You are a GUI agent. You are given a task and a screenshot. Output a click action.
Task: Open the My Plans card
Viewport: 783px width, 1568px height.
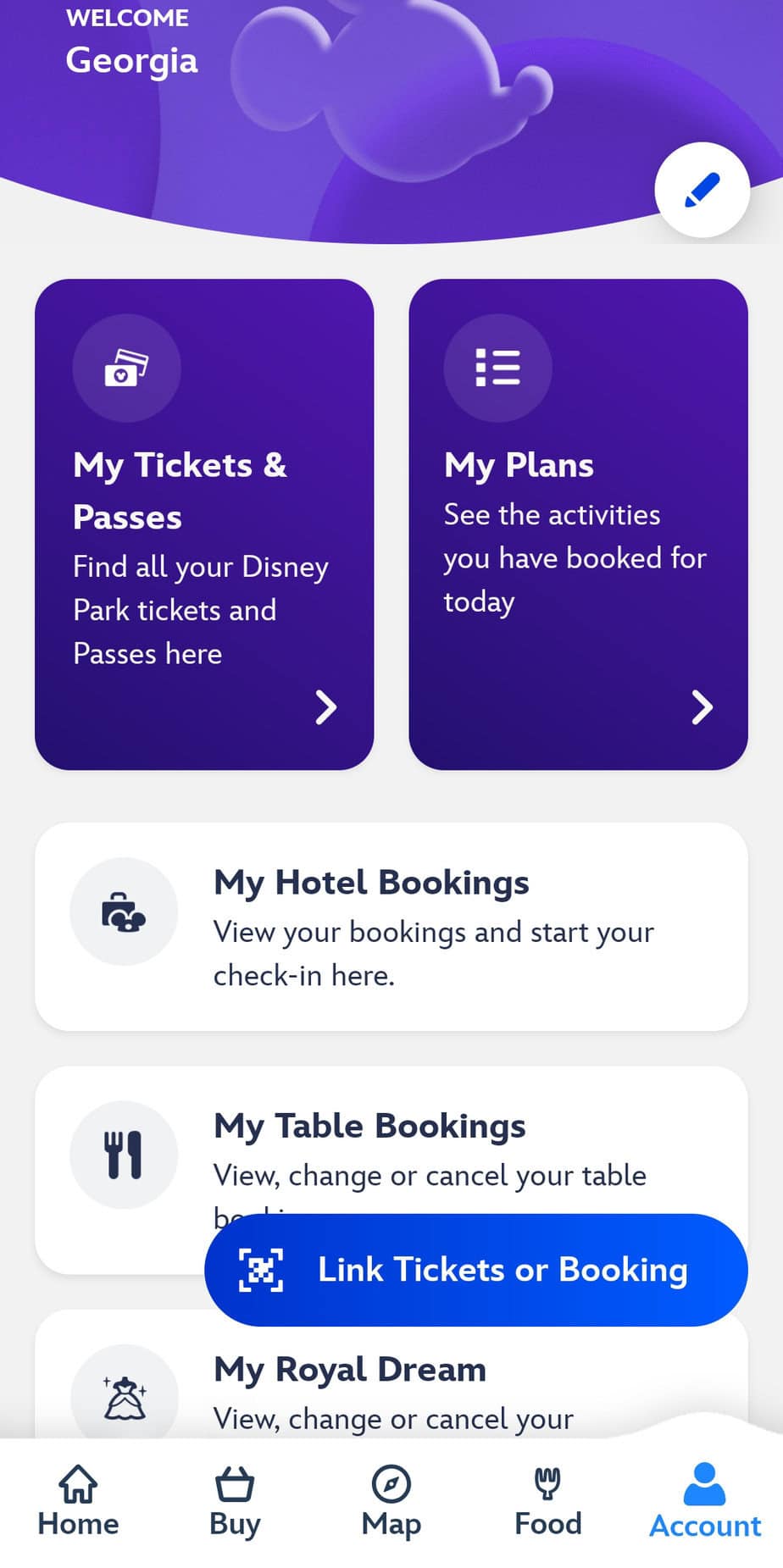tap(578, 524)
